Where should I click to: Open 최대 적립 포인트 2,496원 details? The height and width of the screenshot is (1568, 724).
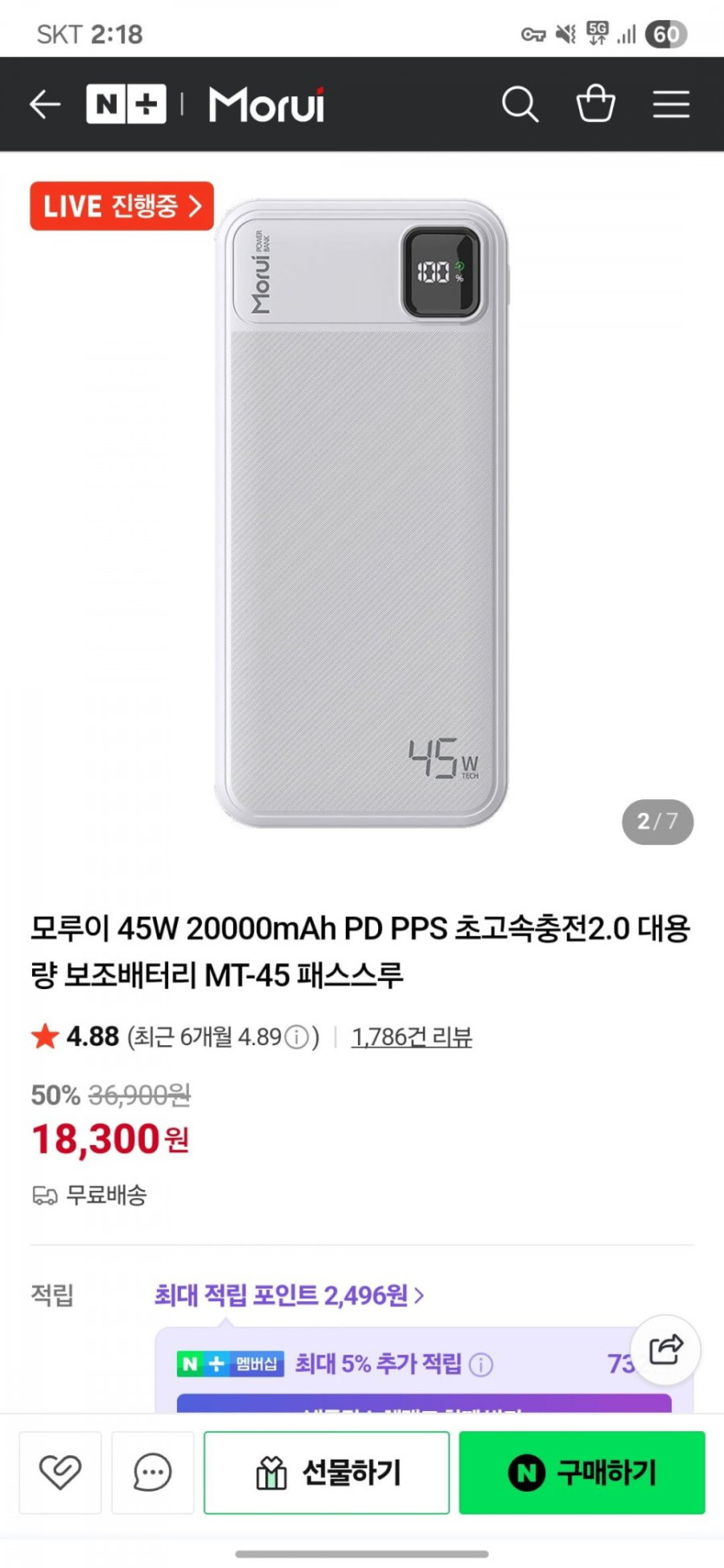click(289, 1295)
